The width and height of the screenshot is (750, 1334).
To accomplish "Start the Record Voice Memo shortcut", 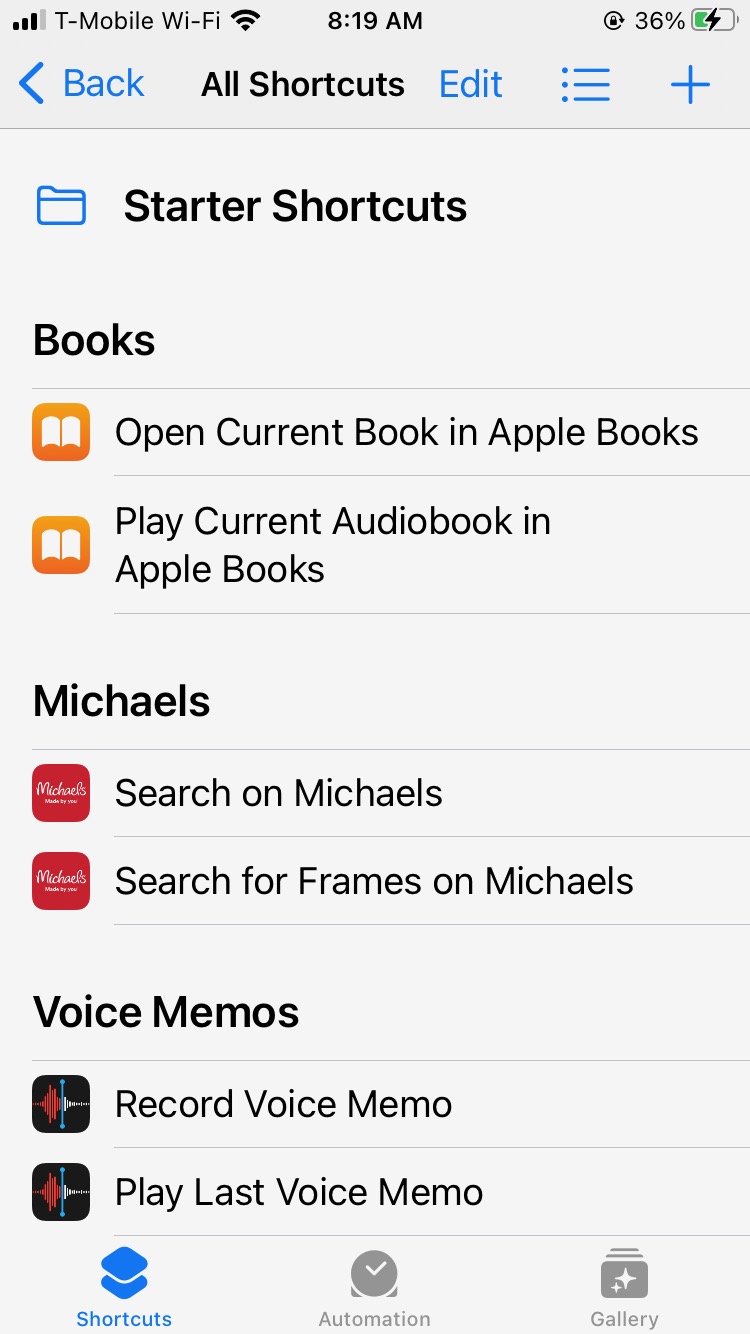I will (x=283, y=1104).
